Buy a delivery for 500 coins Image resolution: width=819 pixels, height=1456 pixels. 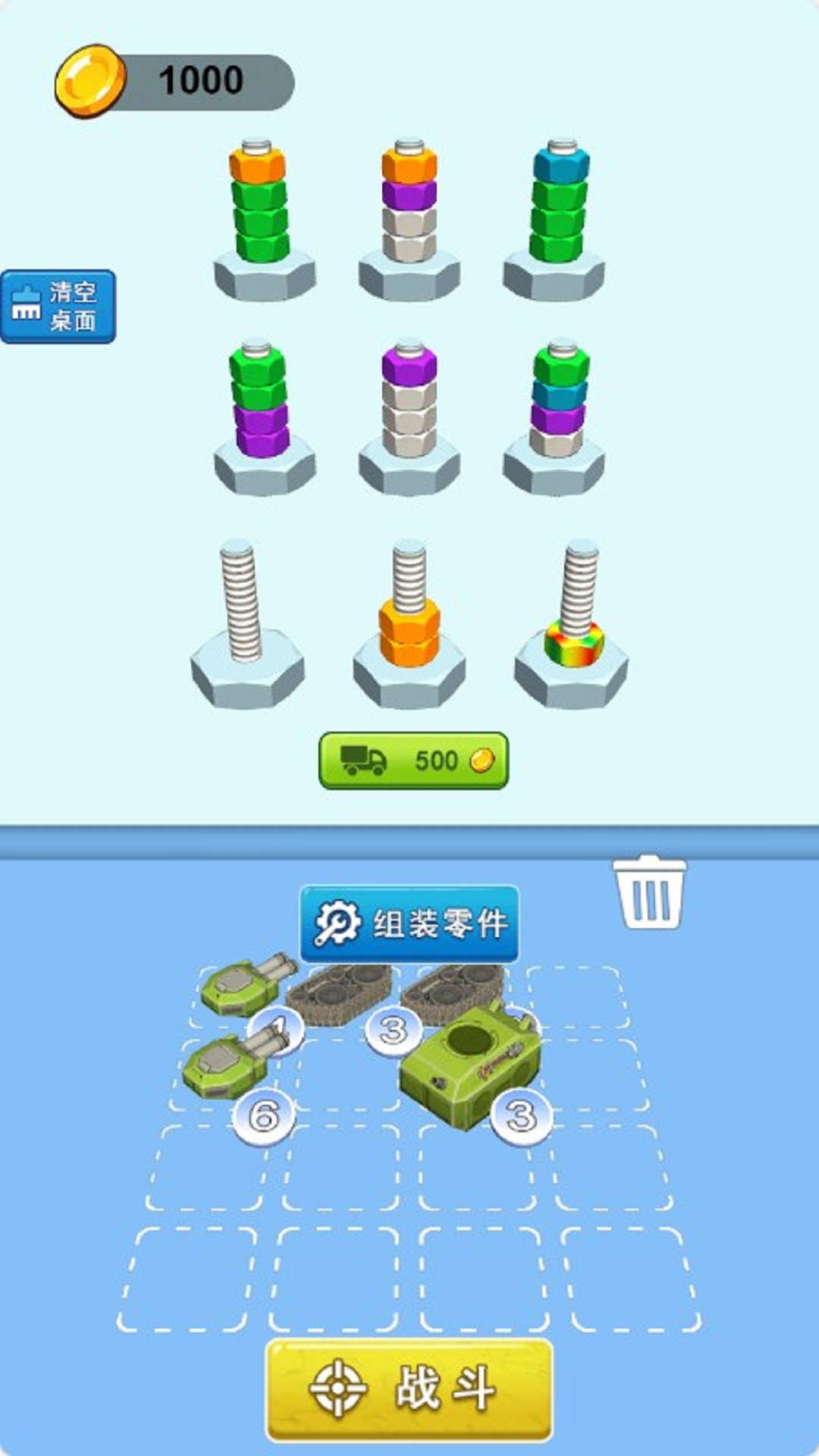point(413,761)
